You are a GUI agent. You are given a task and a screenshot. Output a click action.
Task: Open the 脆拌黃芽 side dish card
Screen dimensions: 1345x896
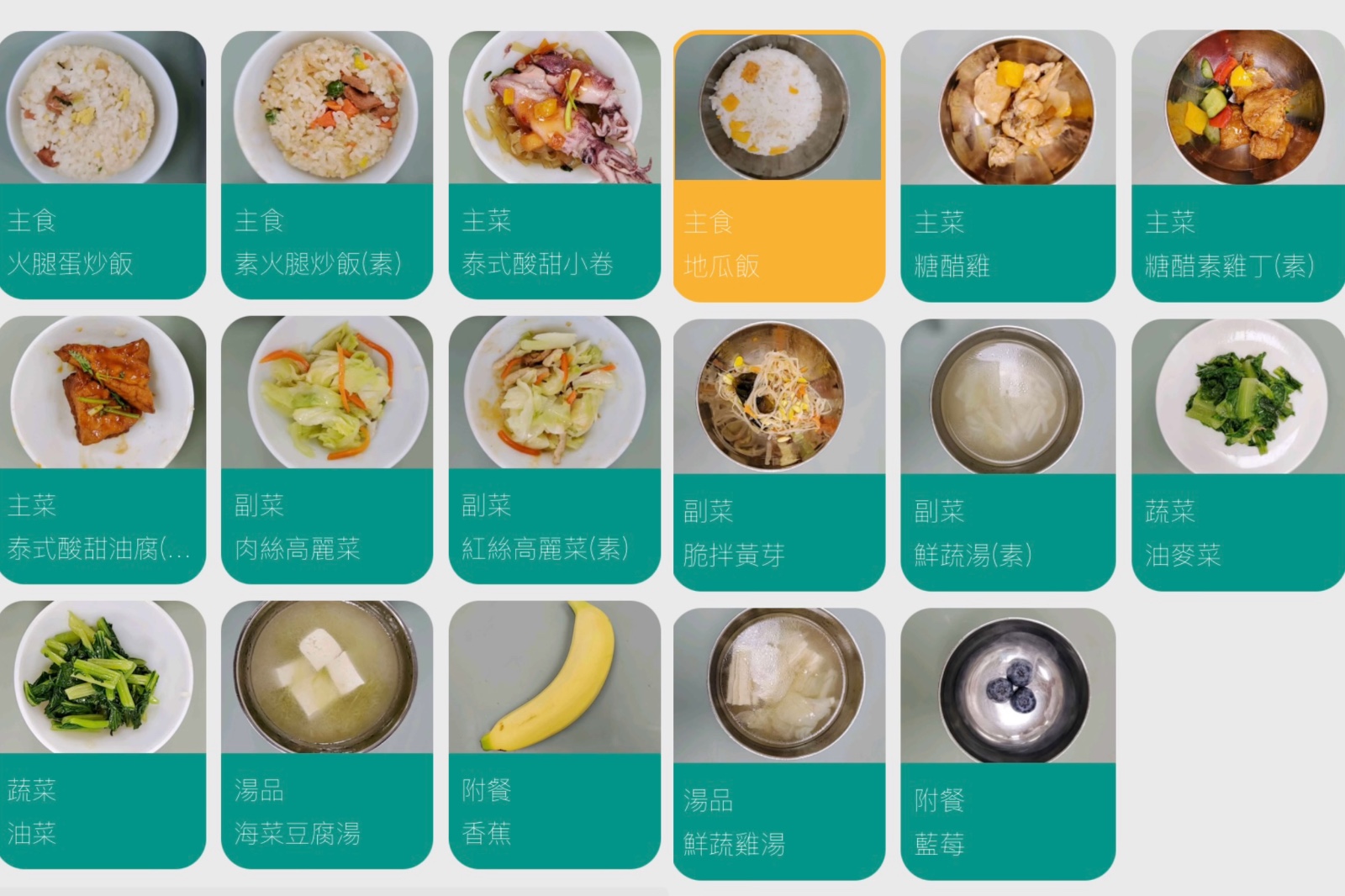click(779, 455)
